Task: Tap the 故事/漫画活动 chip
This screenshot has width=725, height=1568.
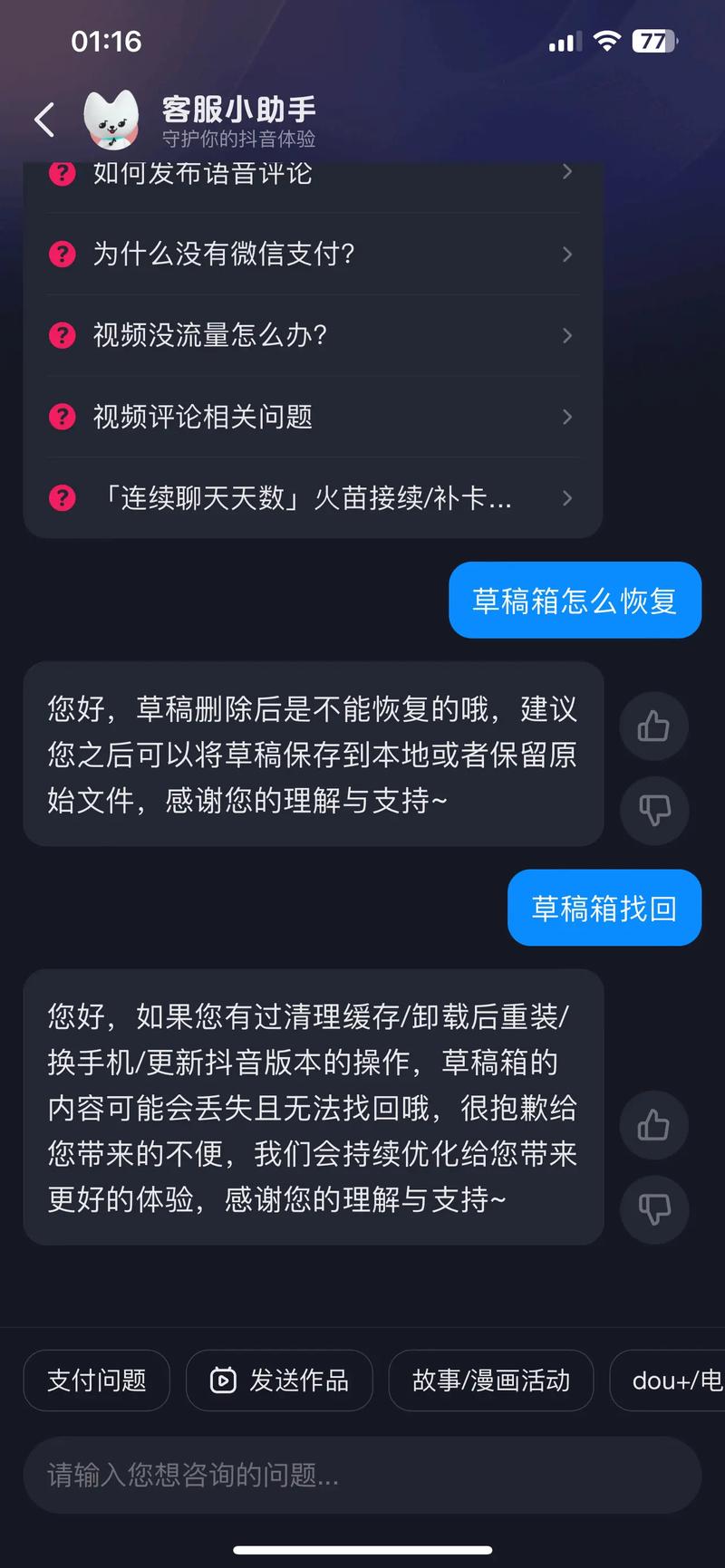Action: click(490, 1380)
